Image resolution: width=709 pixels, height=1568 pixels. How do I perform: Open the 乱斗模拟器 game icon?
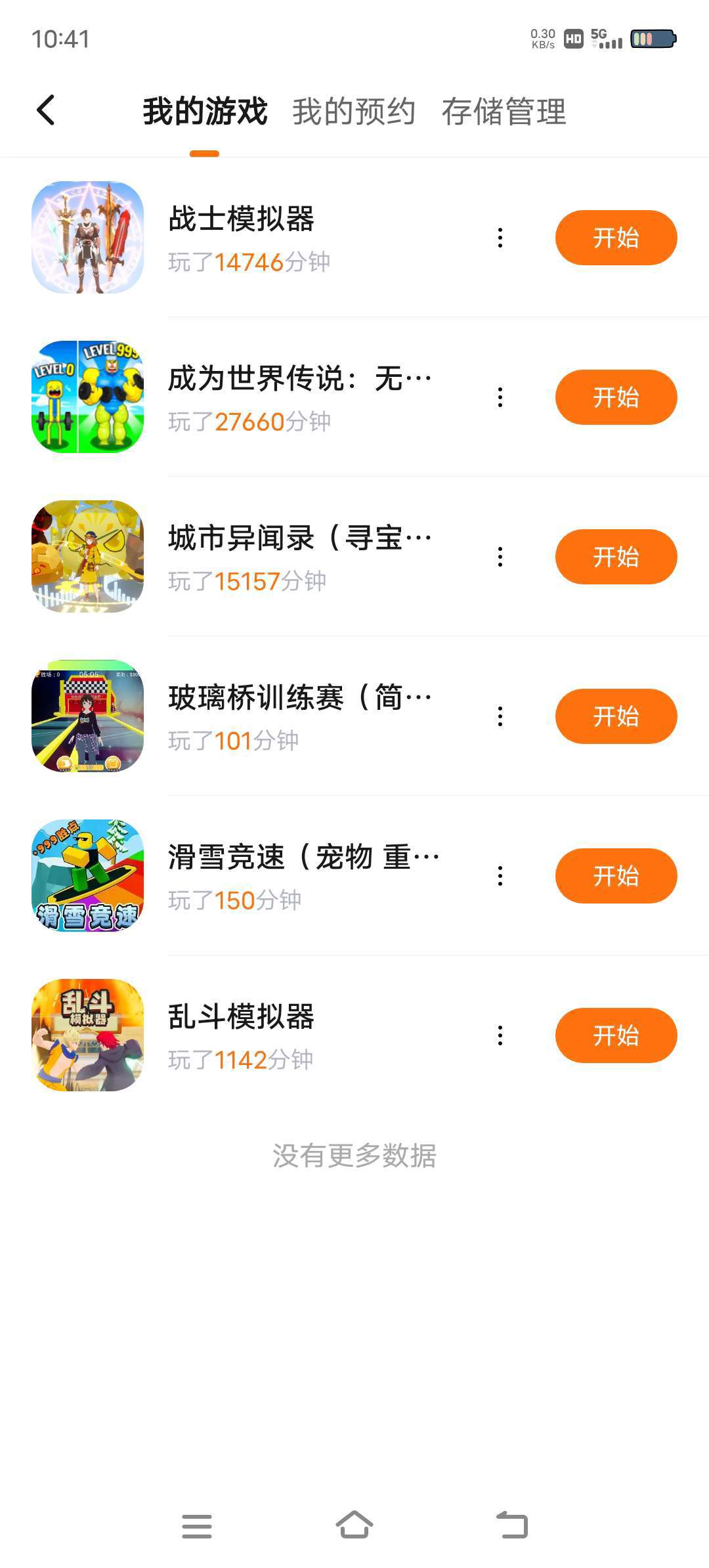point(88,1035)
